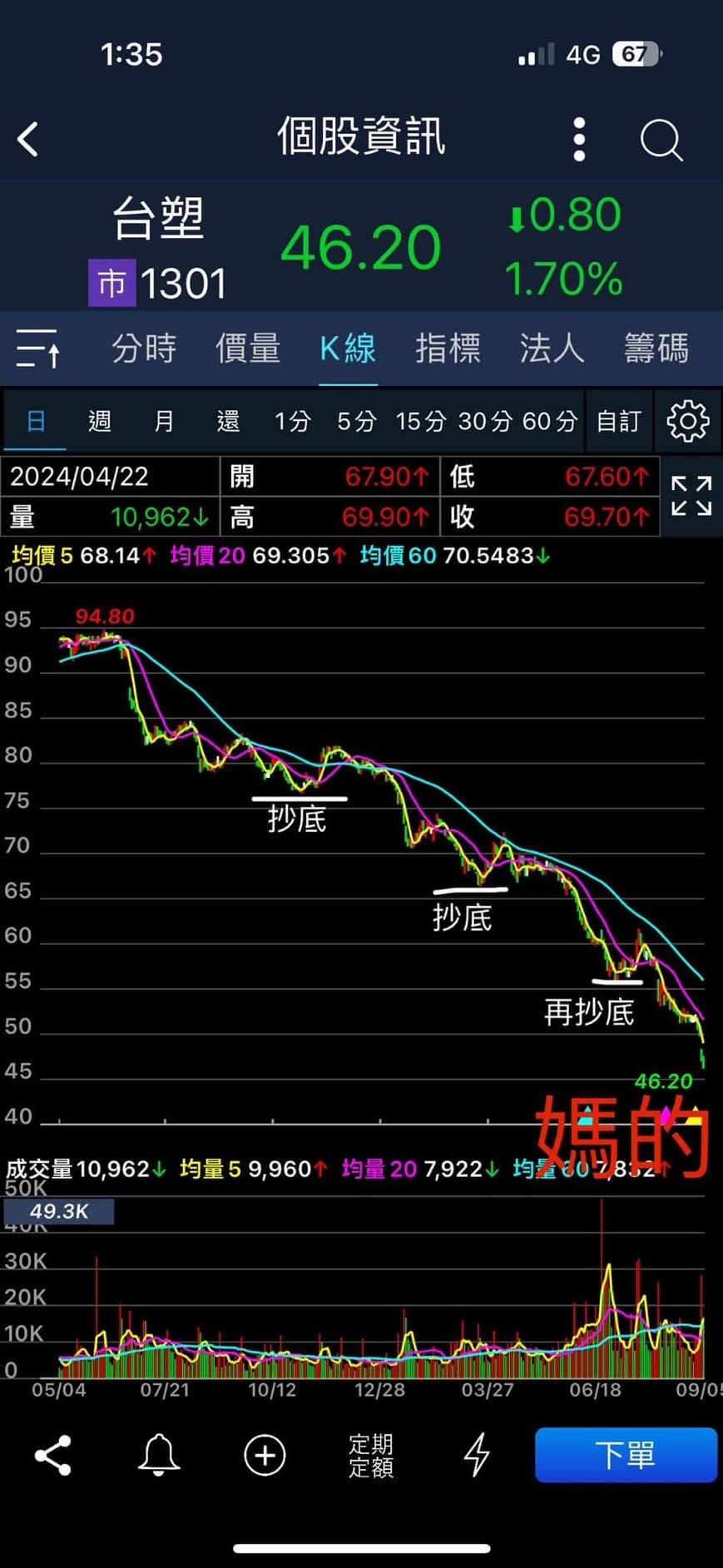723x1568 pixels.
Task: Go back from stock info page
Action: point(28,139)
